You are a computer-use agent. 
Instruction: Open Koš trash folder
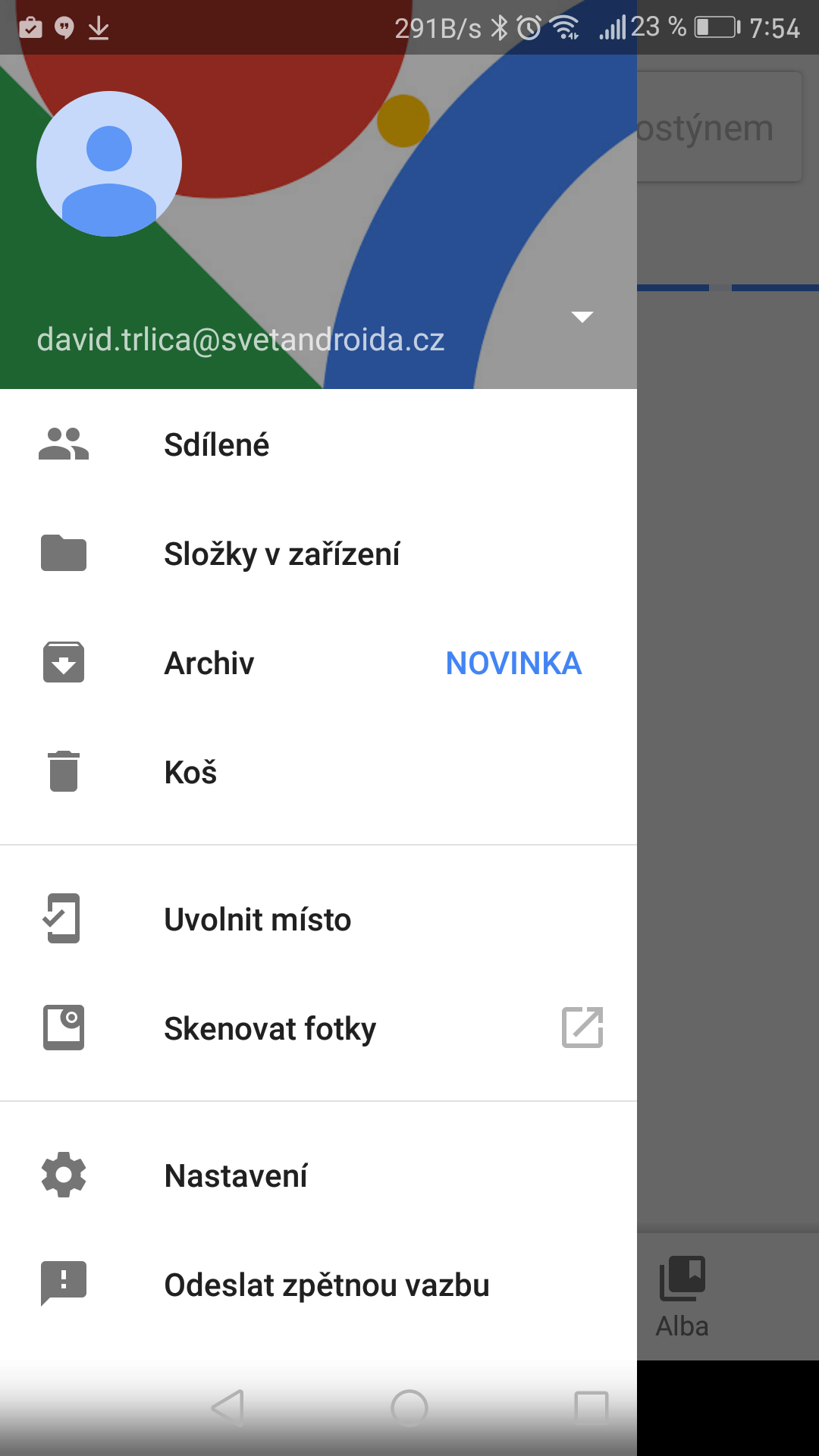(318, 772)
